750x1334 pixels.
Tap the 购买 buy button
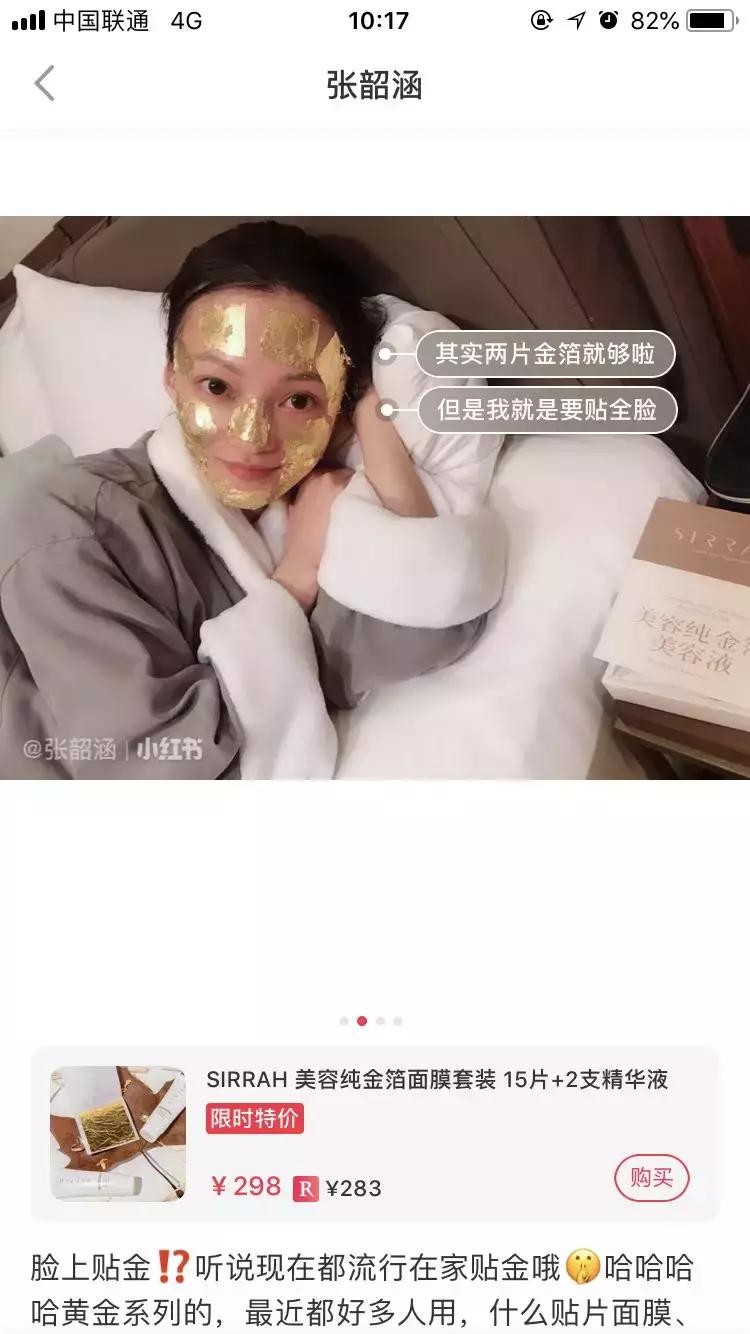651,1178
